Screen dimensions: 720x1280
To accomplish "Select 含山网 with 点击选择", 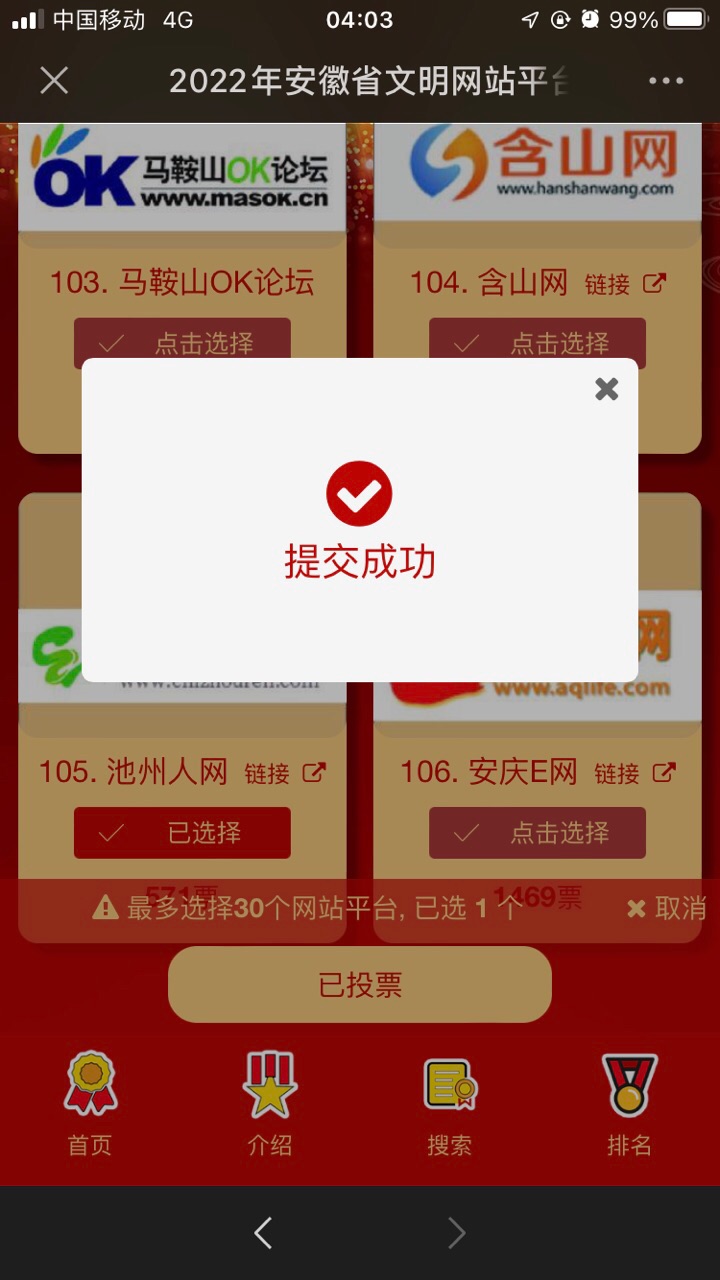I will point(537,341).
